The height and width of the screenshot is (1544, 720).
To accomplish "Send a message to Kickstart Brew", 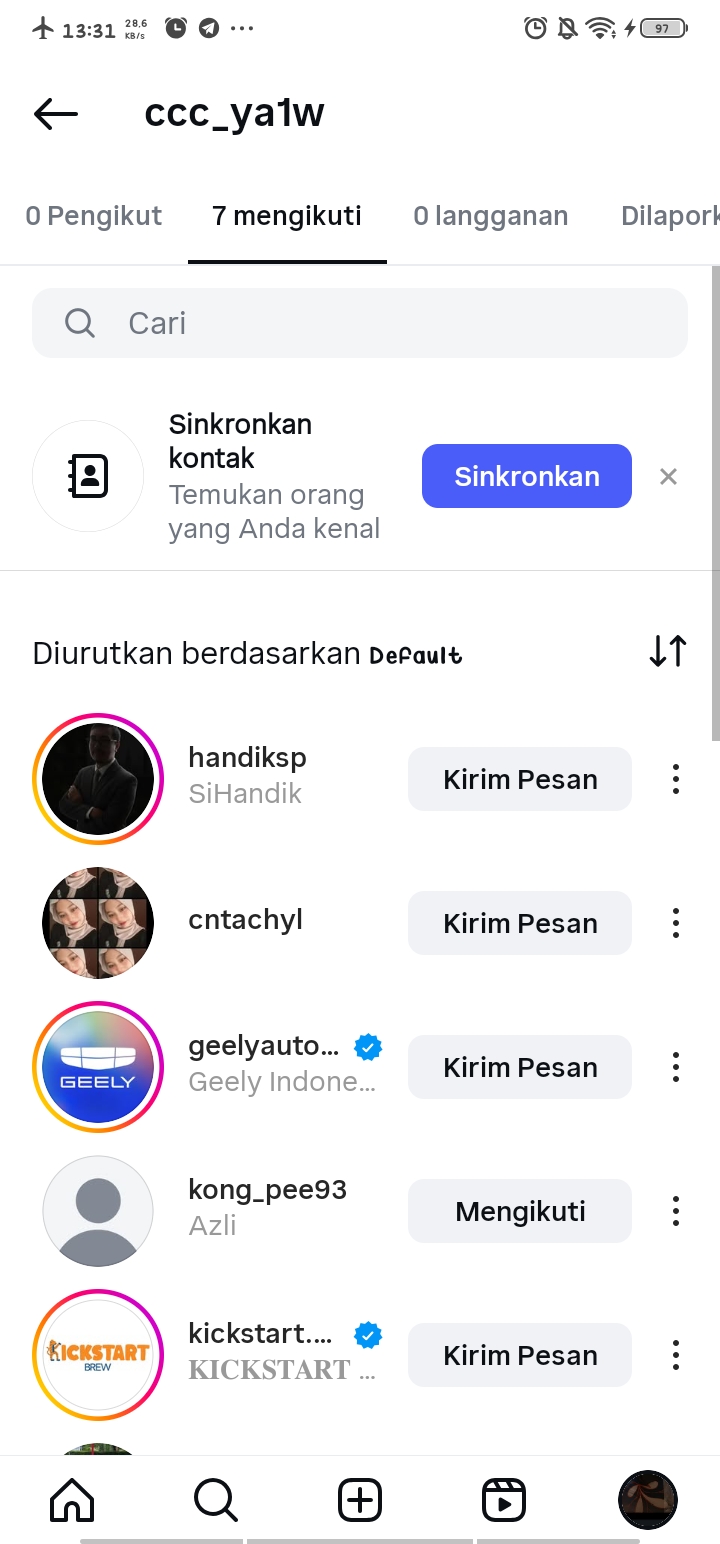I will (520, 1355).
